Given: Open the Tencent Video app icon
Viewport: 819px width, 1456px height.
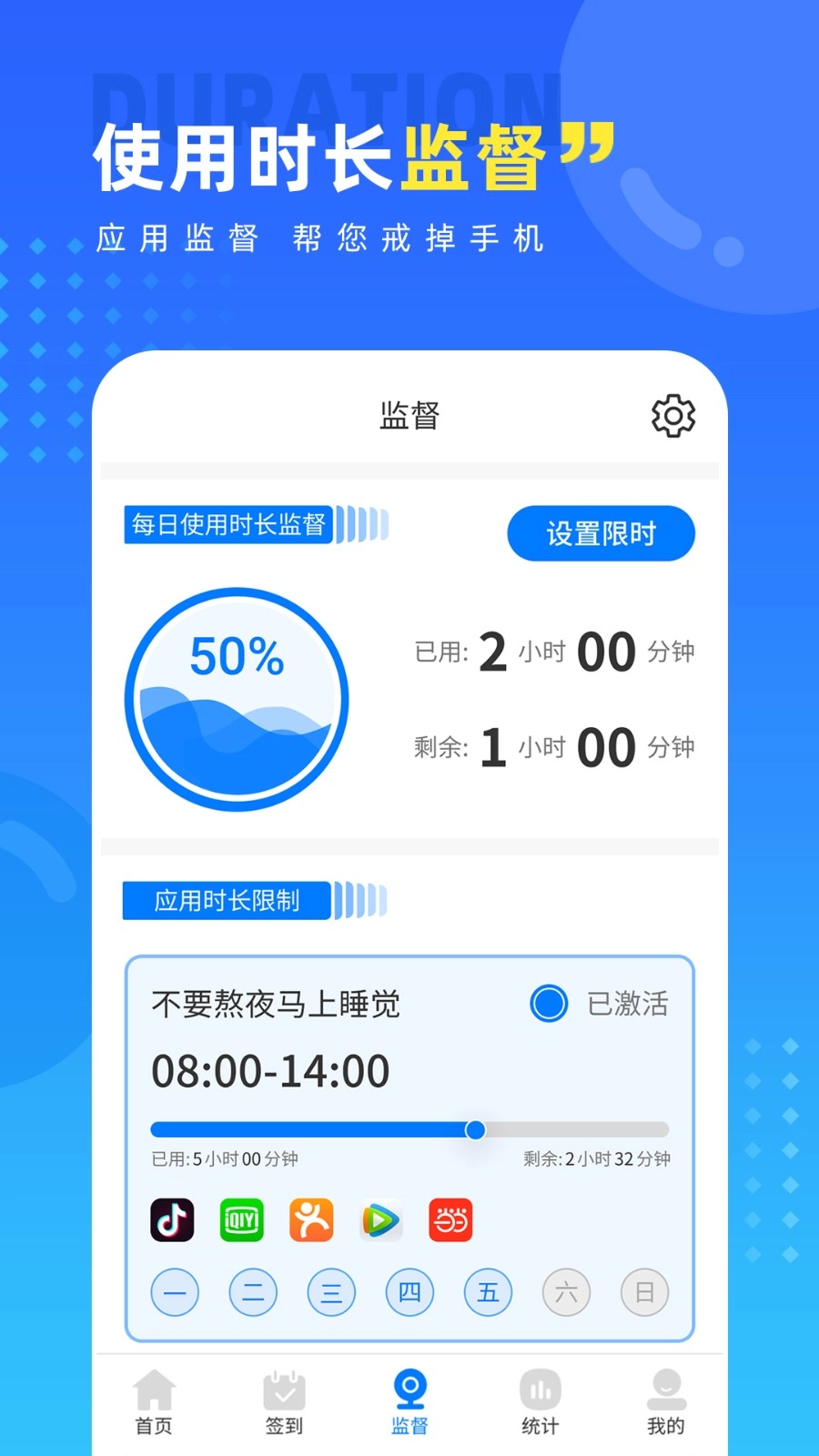Looking at the screenshot, I should click(380, 1219).
